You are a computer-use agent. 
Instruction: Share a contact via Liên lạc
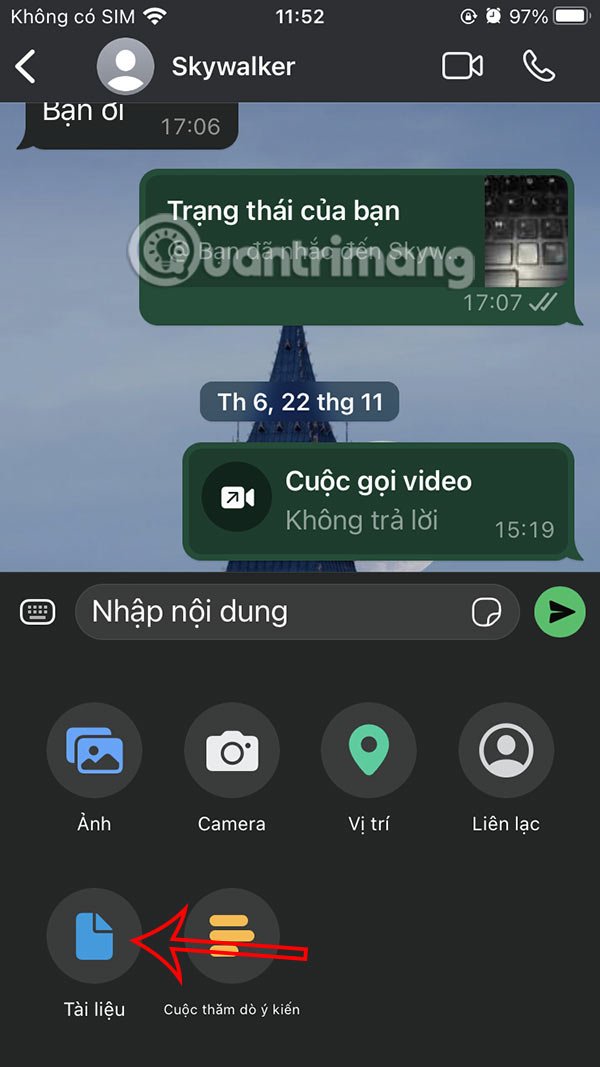(x=506, y=750)
